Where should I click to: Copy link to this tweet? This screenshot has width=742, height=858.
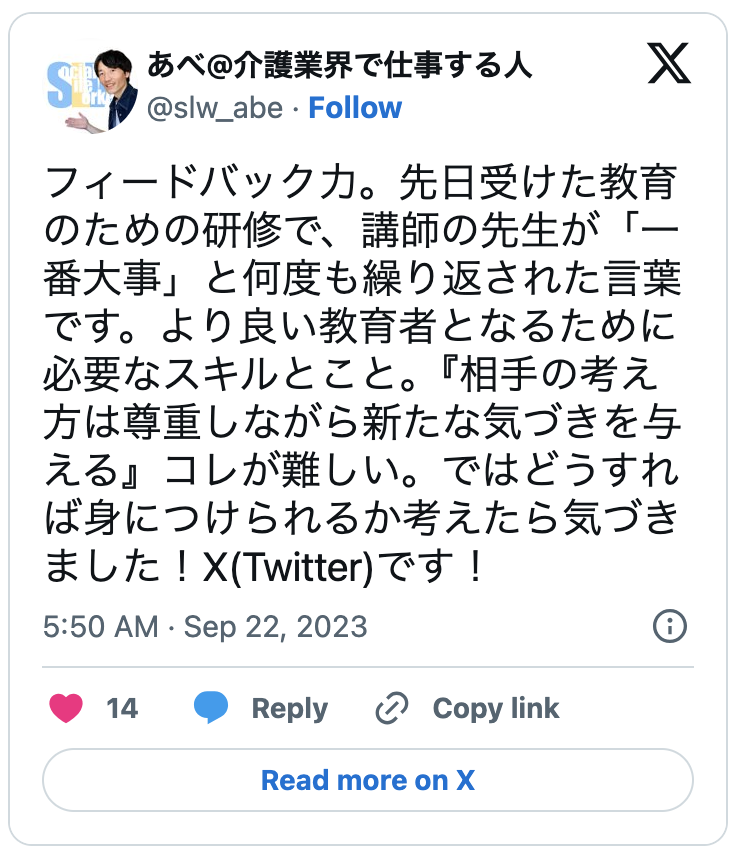pos(467,708)
